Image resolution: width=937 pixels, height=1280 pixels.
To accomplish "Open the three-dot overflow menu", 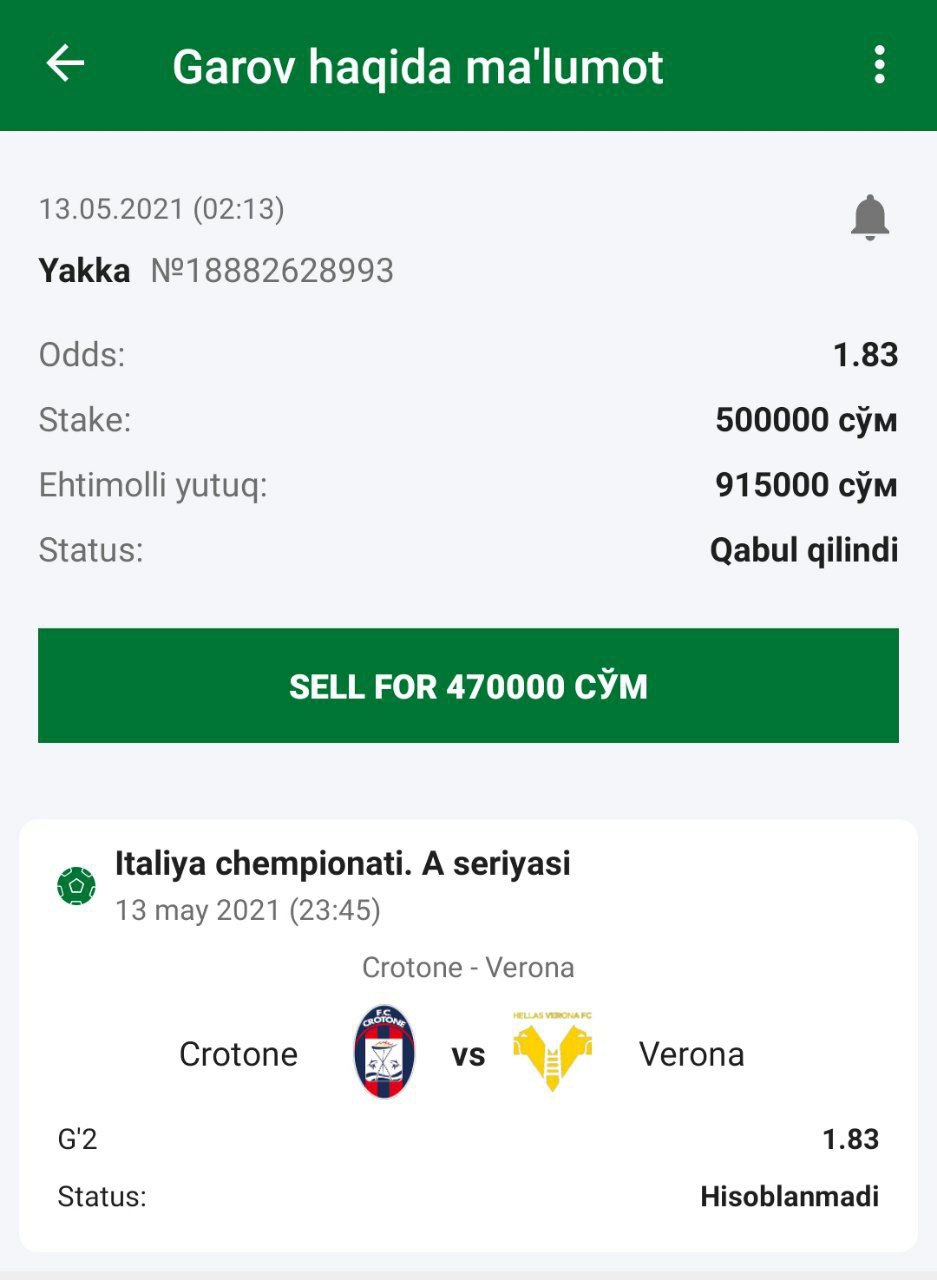I will click(x=879, y=65).
